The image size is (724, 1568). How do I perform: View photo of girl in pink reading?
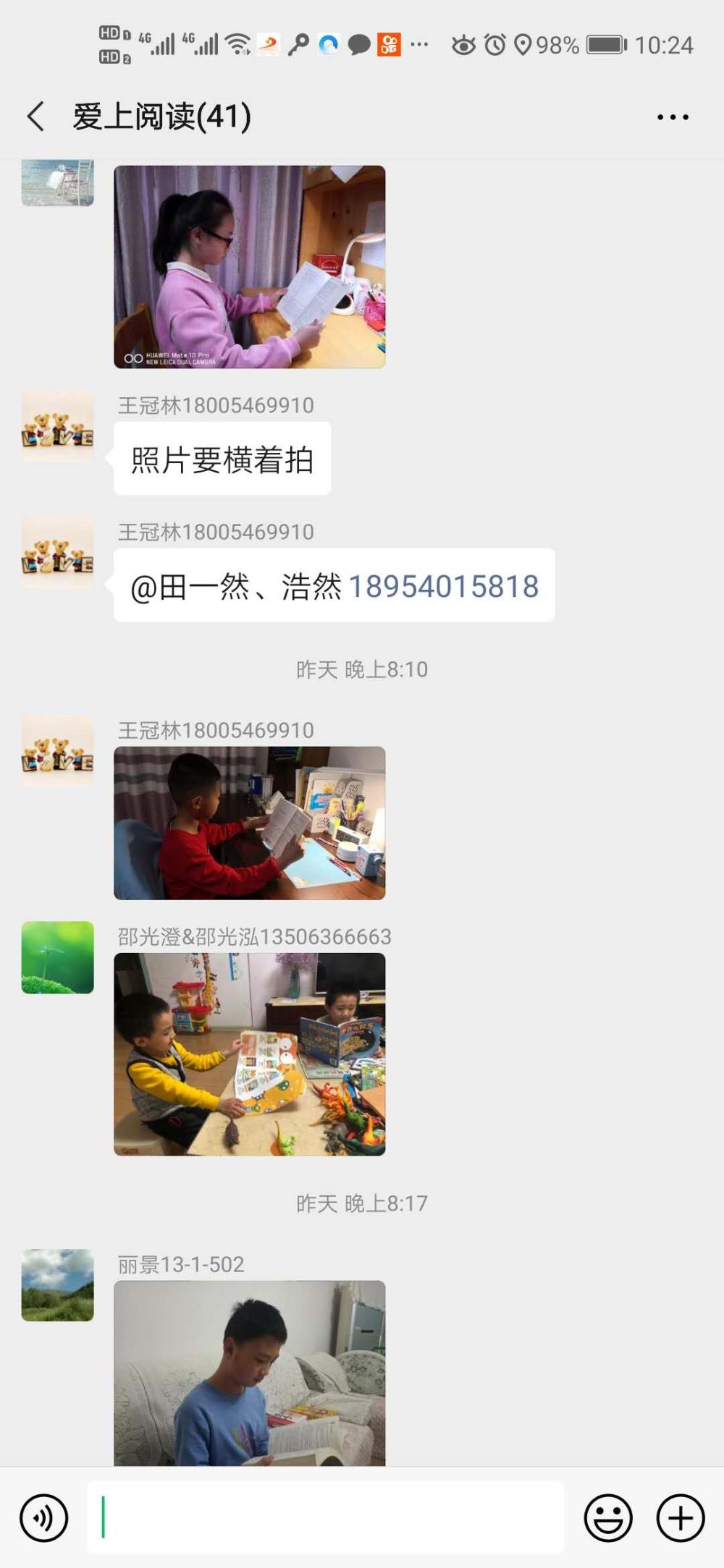pyautogui.click(x=250, y=267)
